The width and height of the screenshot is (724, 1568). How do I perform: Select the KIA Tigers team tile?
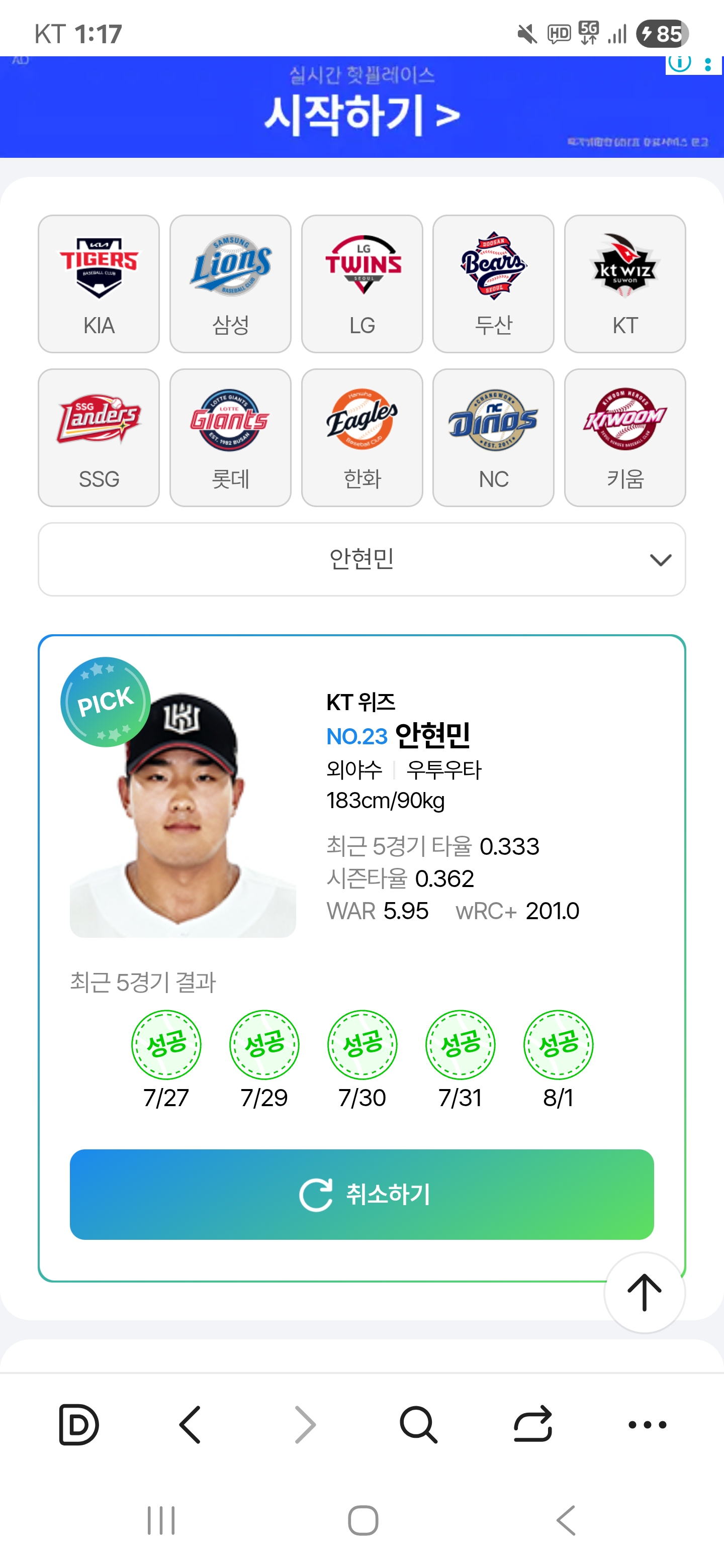pos(99,283)
